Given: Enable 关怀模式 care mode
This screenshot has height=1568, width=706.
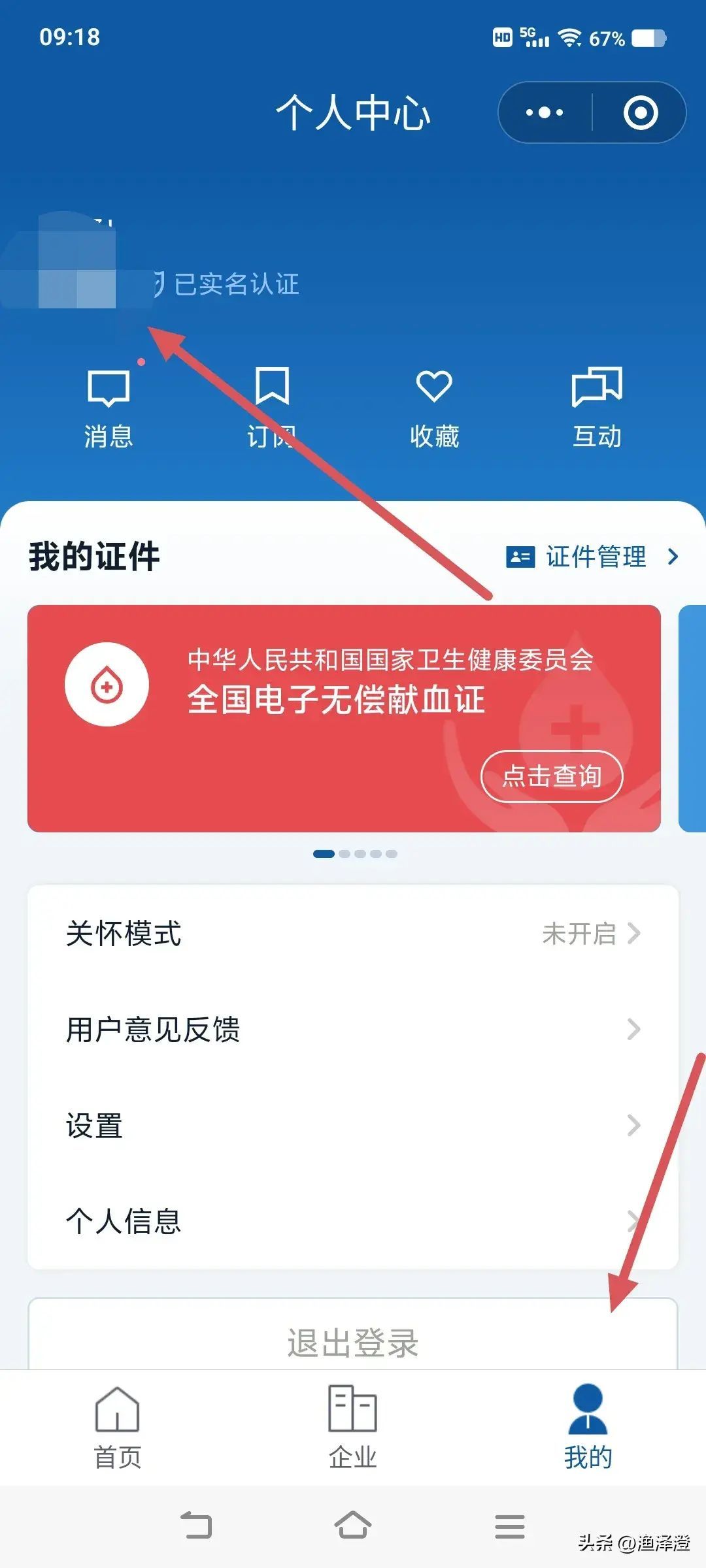Looking at the screenshot, I should (x=353, y=934).
